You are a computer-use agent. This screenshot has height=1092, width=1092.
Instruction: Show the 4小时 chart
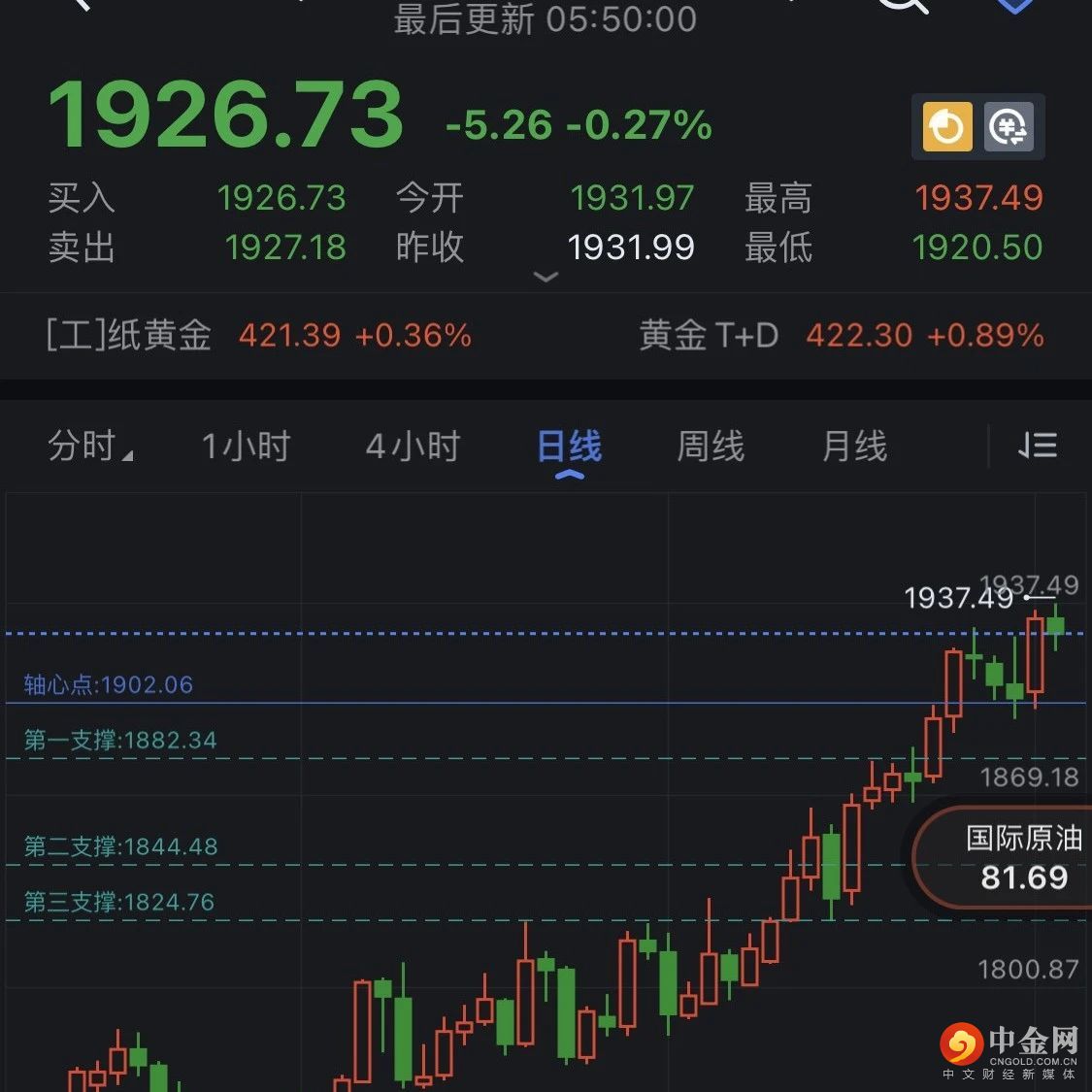pyautogui.click(x=413, y=447)
